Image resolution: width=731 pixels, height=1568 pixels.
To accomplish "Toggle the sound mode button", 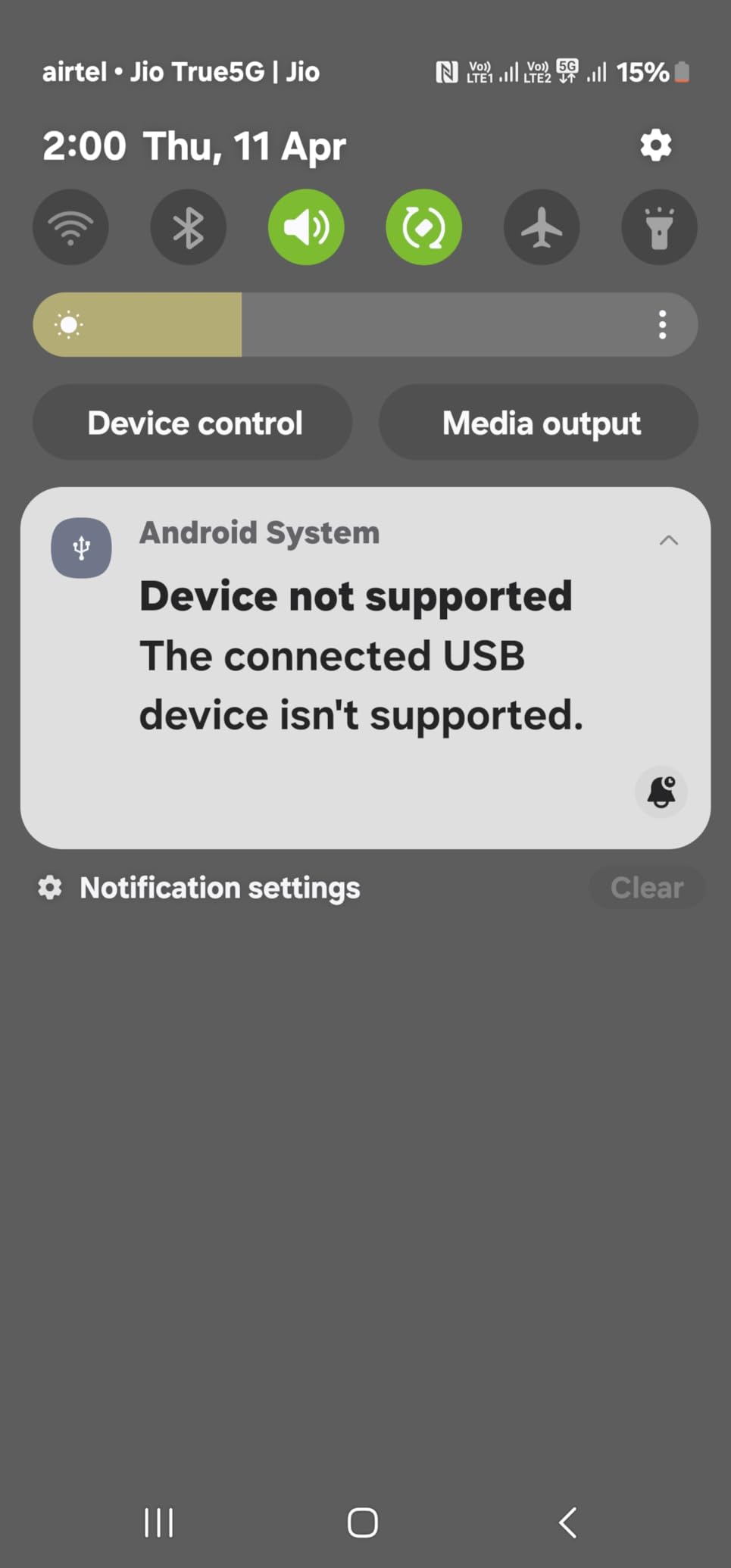I will point(306,227).
